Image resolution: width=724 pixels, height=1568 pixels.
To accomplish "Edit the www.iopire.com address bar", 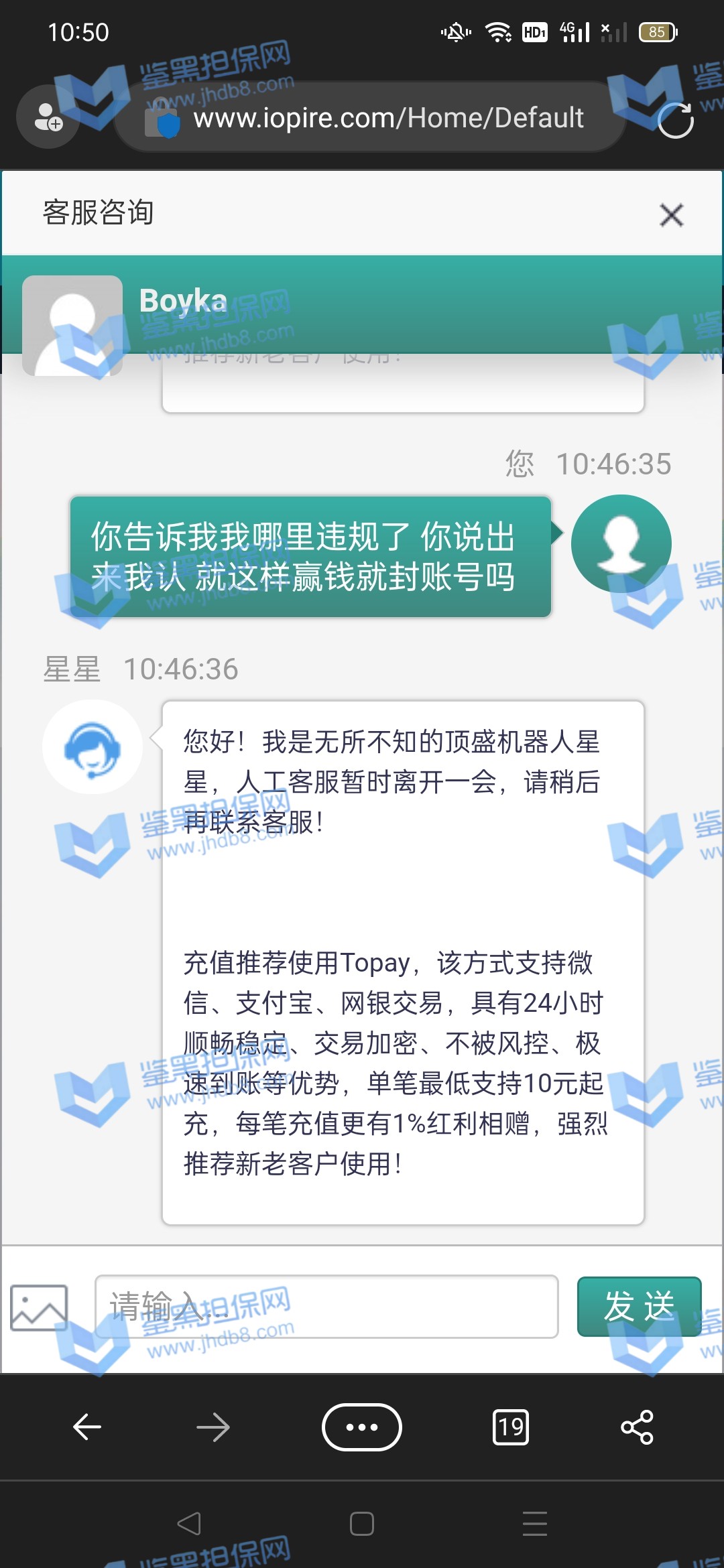I will [387, 118].
